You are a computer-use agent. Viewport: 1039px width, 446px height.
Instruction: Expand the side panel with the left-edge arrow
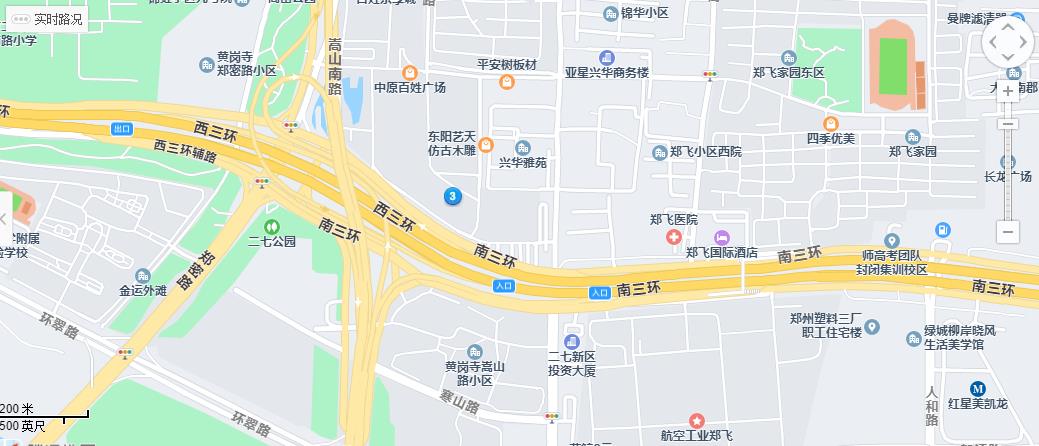point(5,217)
